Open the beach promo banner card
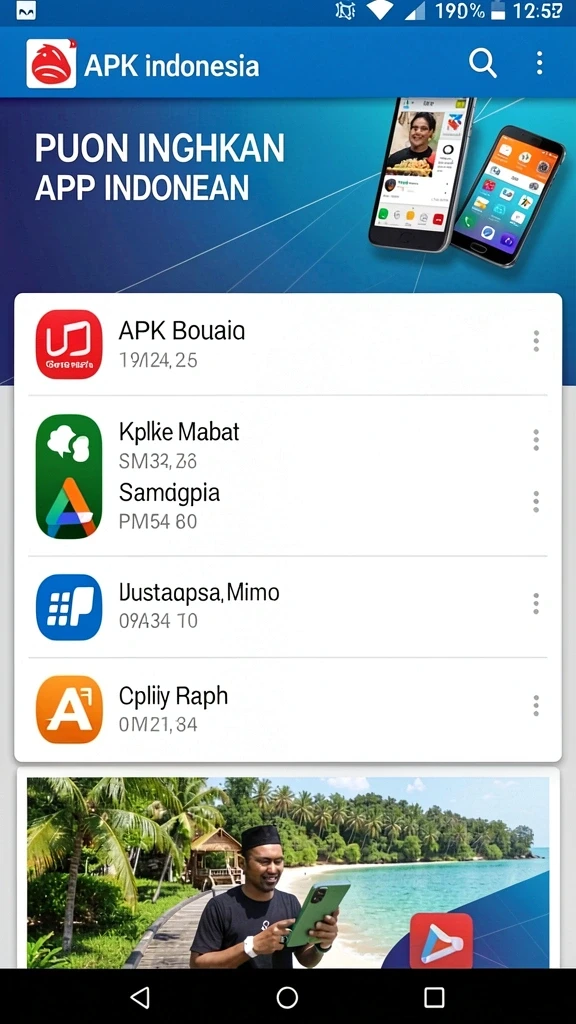The image size is (576, 1024). (x=288, y=872)
